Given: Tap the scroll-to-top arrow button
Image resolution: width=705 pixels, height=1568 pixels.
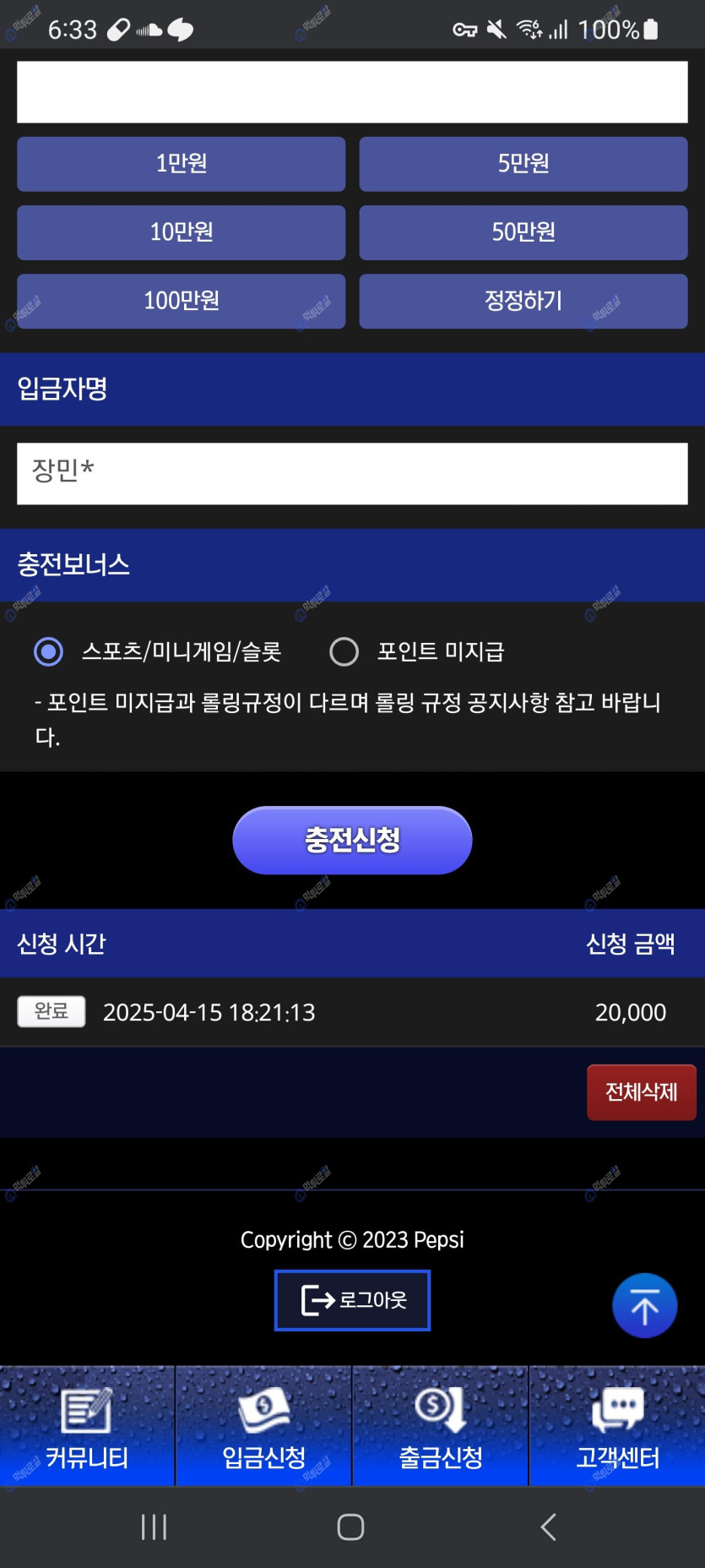Looking at the screenshot, I should pyautogui.click(x=644, y=1306).
